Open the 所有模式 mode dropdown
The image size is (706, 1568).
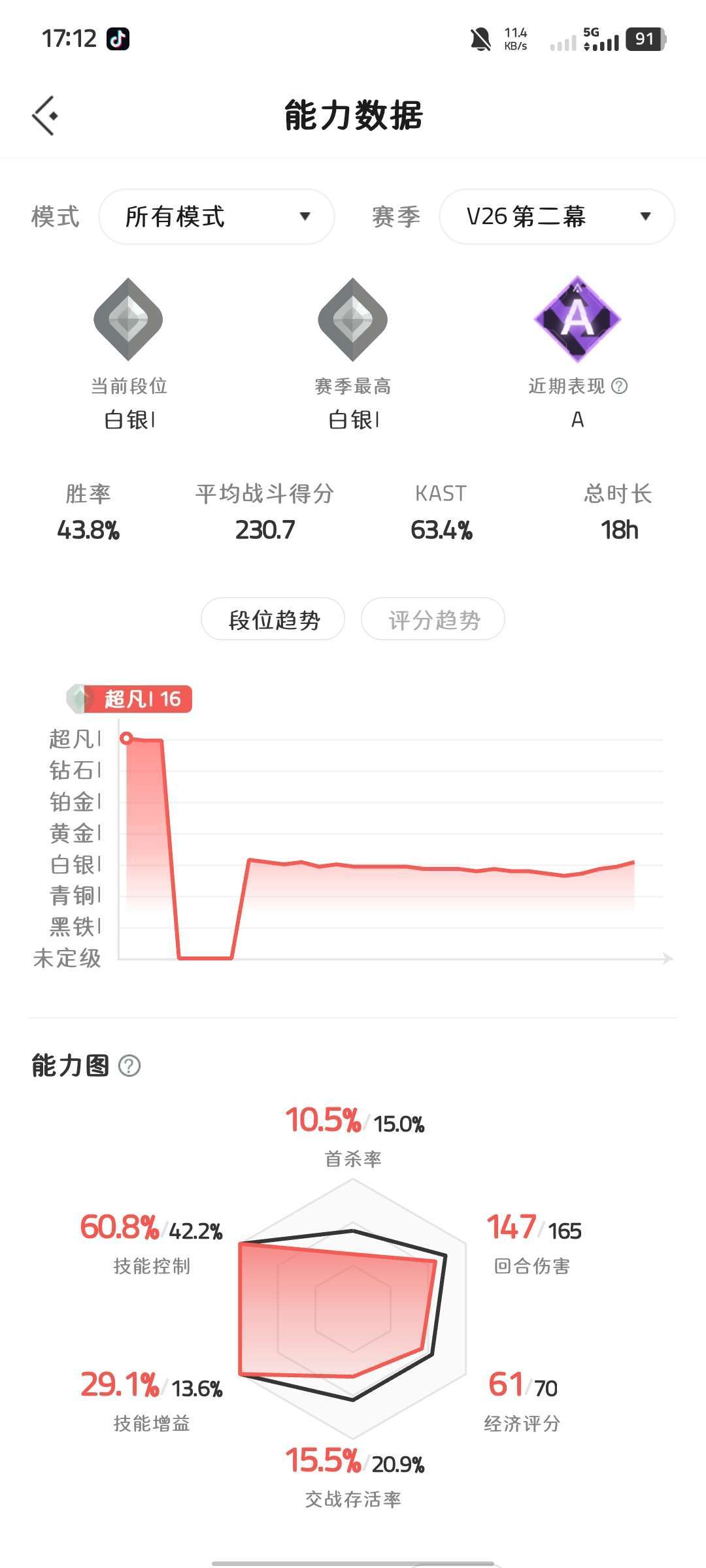coord(216,217)
